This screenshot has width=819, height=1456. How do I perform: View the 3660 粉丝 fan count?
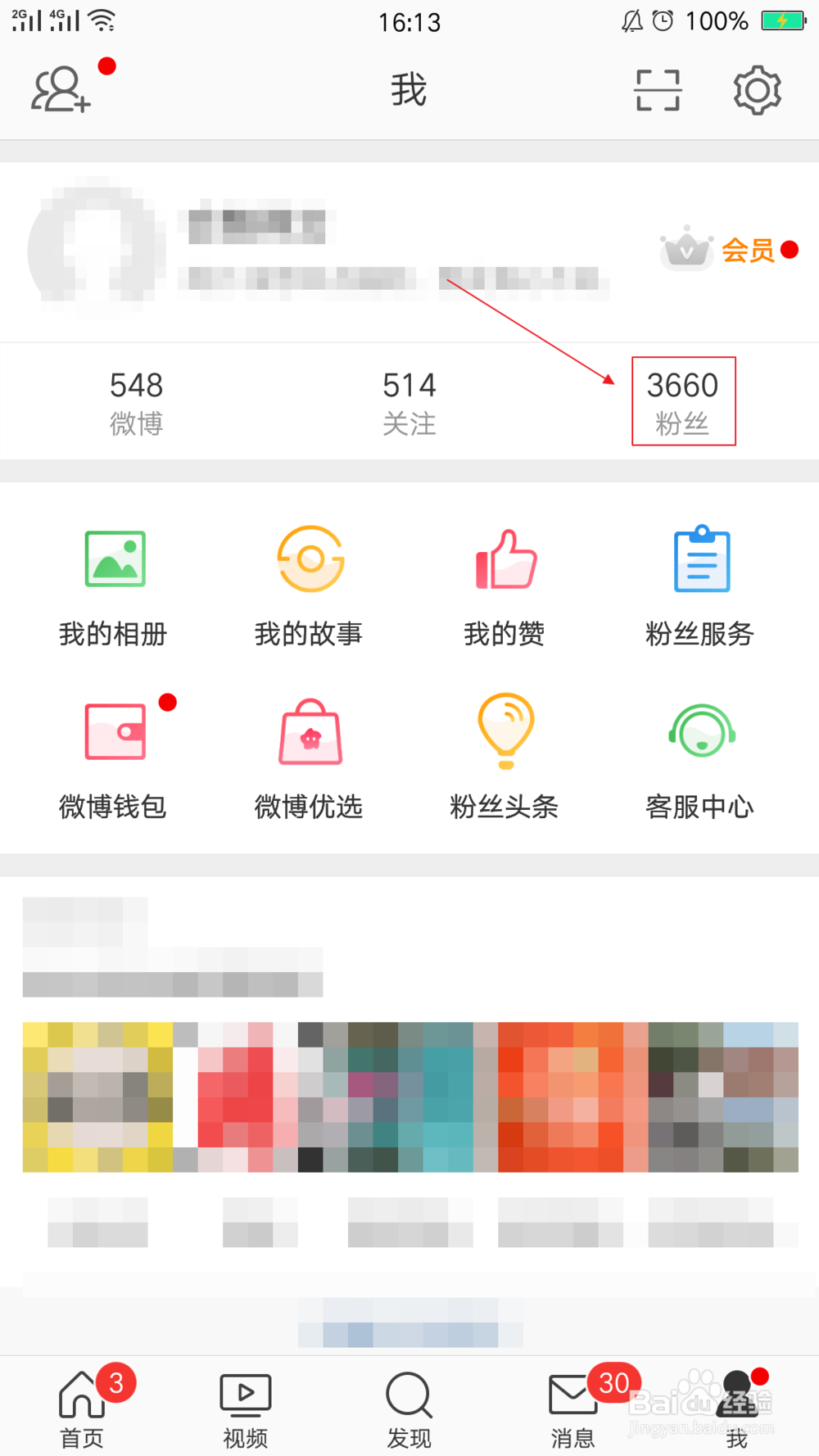[x=683, y=401]
